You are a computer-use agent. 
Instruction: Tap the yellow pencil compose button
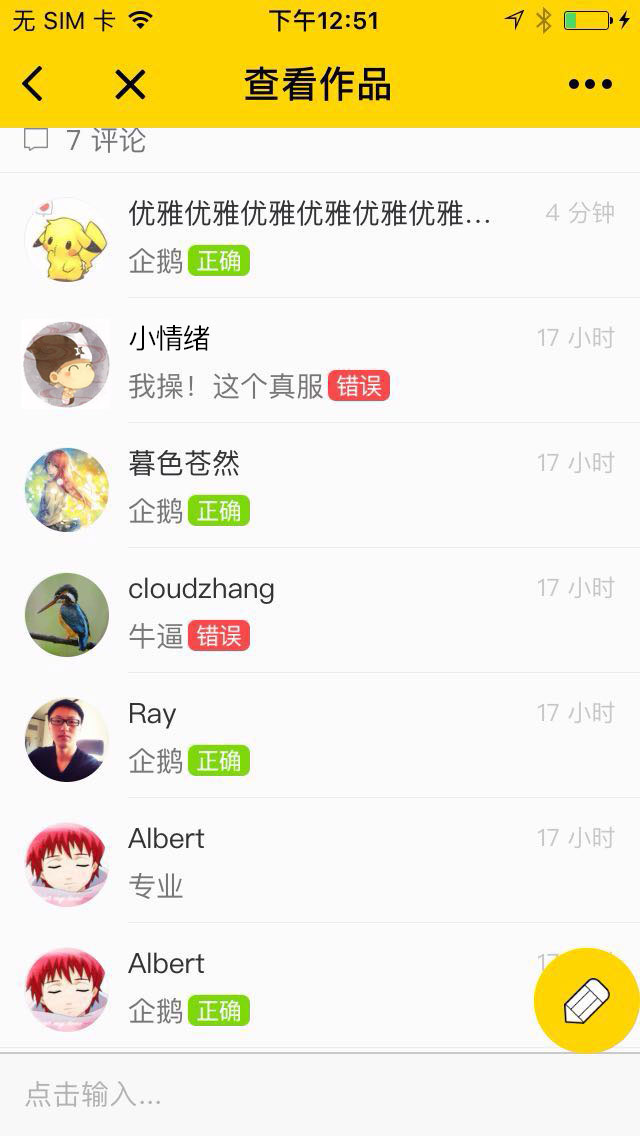586,1000
